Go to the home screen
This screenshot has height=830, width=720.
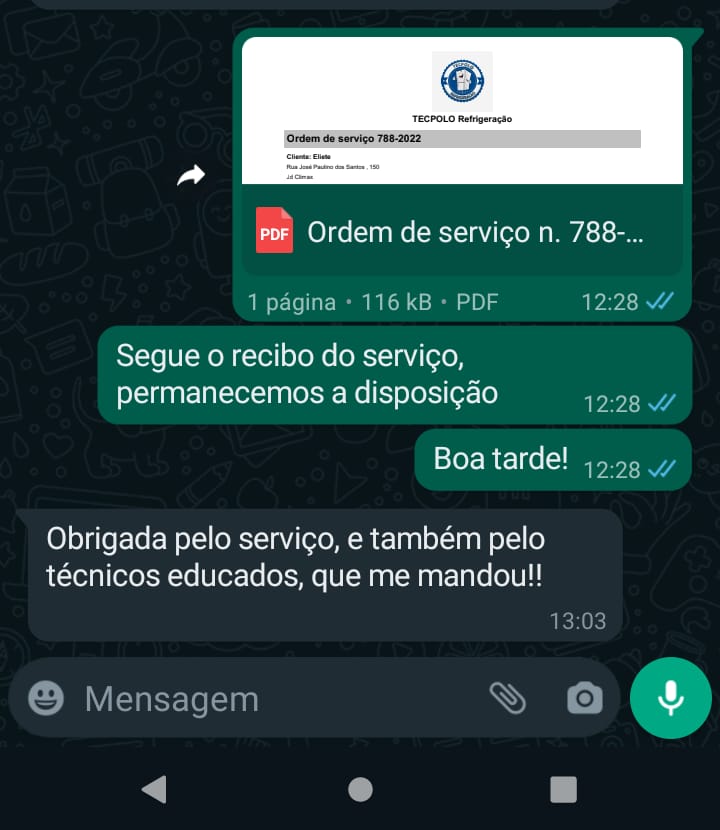click(x=360, y=789)
